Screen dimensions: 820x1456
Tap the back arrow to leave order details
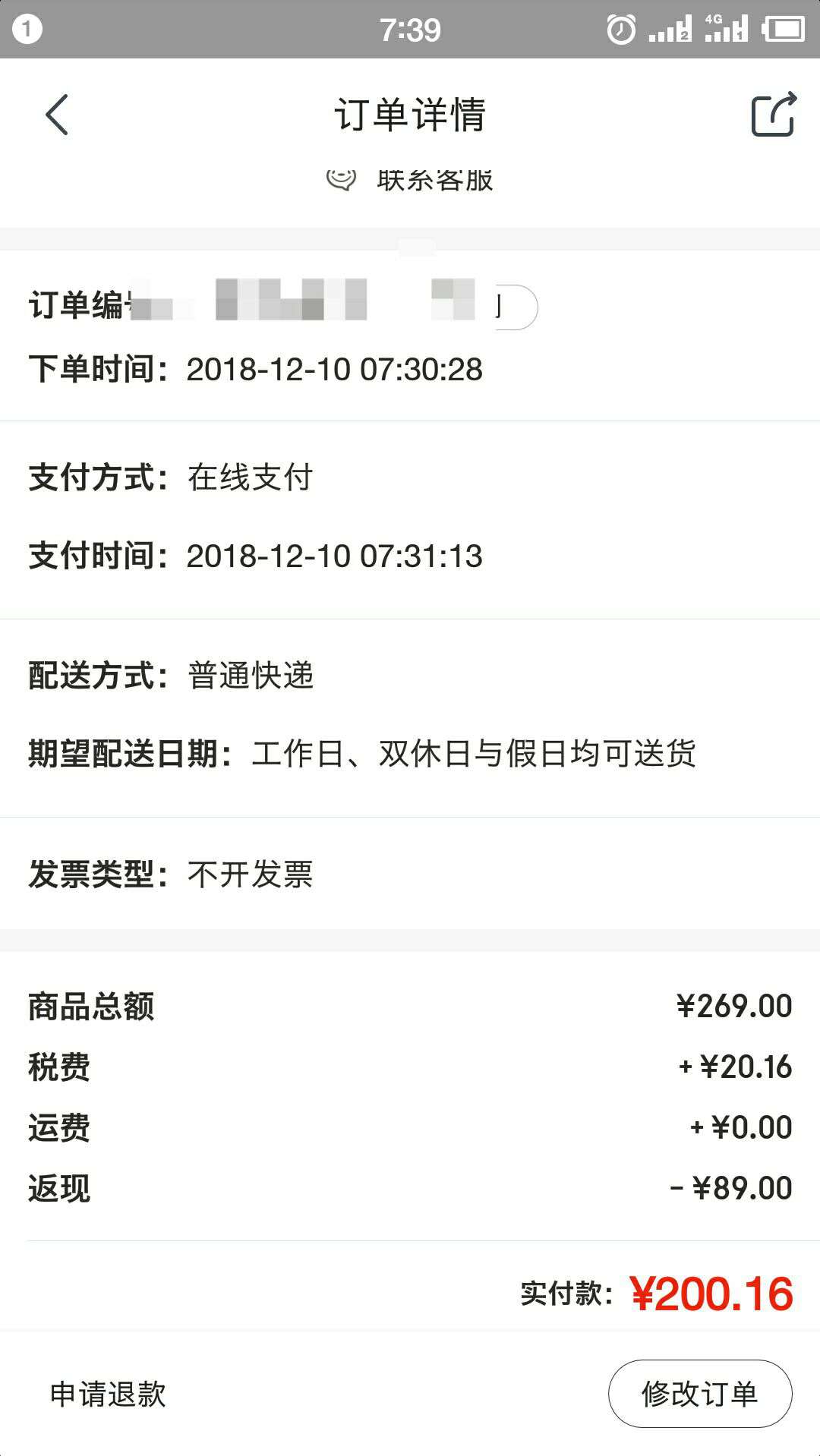(x=55, y=115)
